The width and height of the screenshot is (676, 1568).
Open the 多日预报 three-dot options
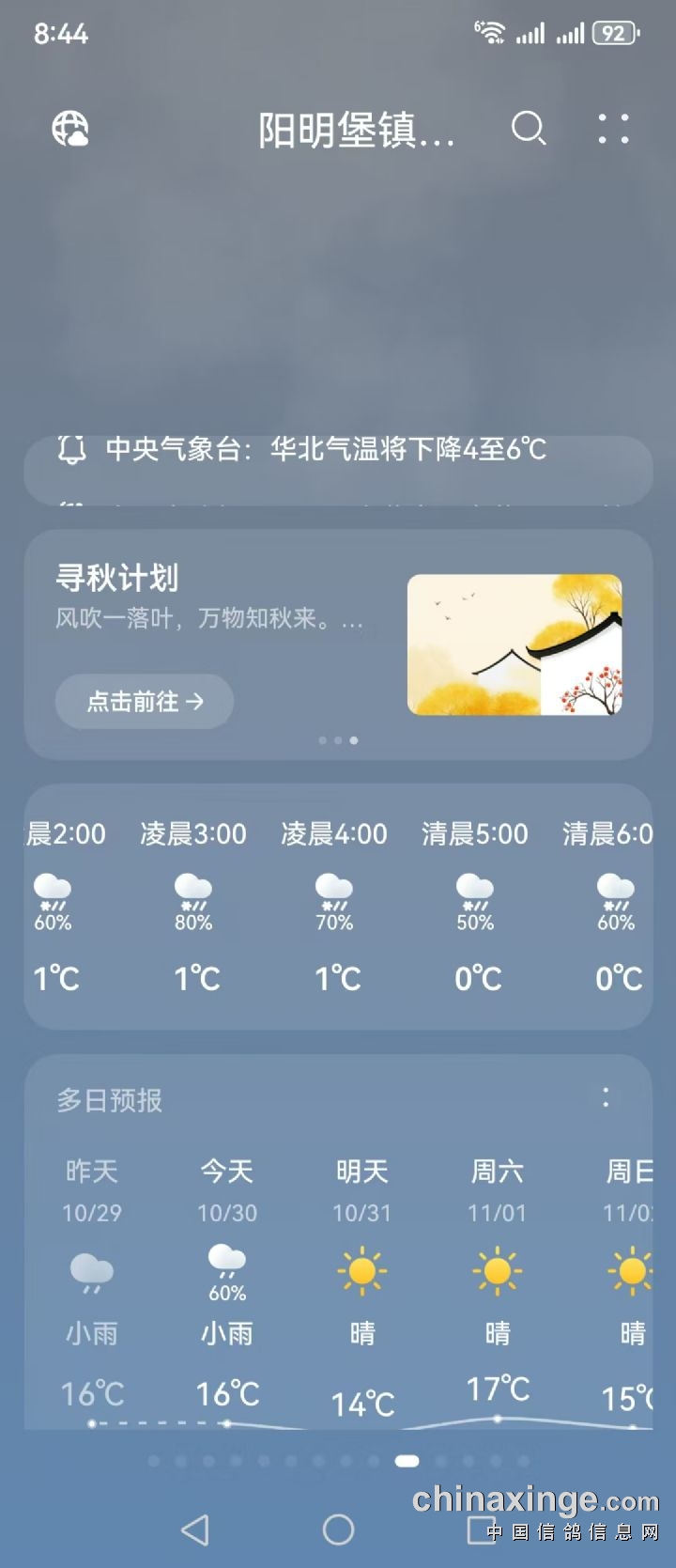pyautogui.click(x=606, y=1097)
